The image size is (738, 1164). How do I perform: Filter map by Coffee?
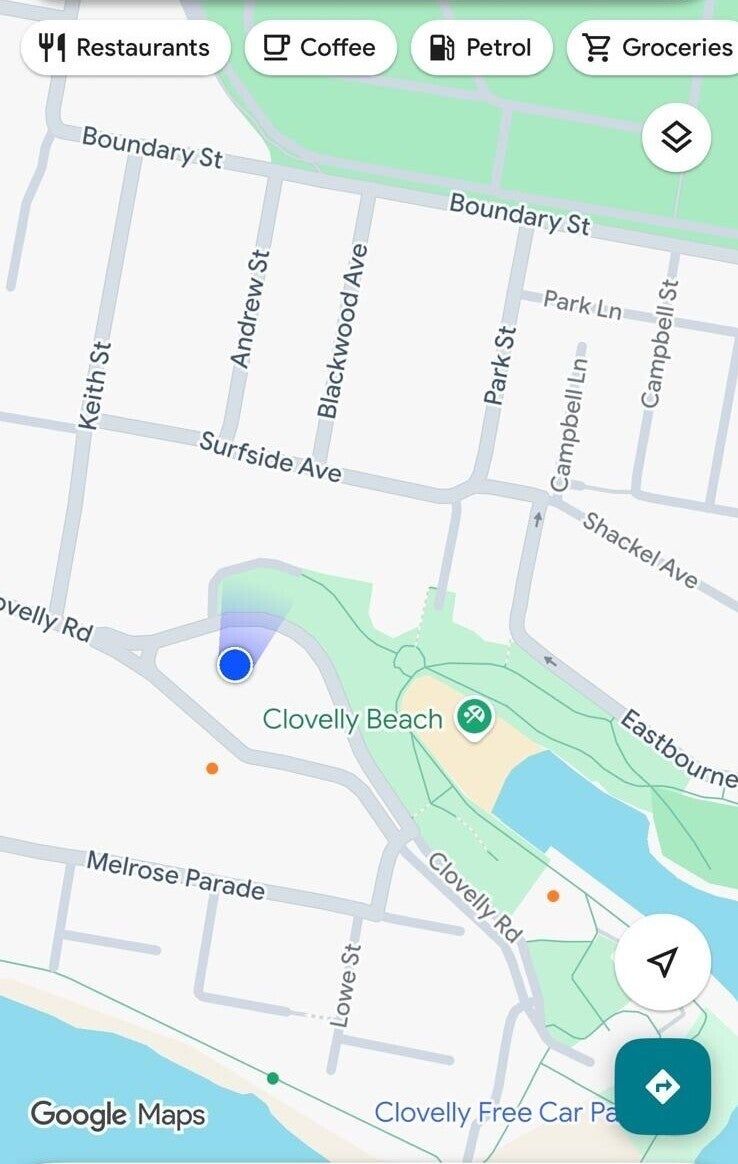[x=320, y=47]
